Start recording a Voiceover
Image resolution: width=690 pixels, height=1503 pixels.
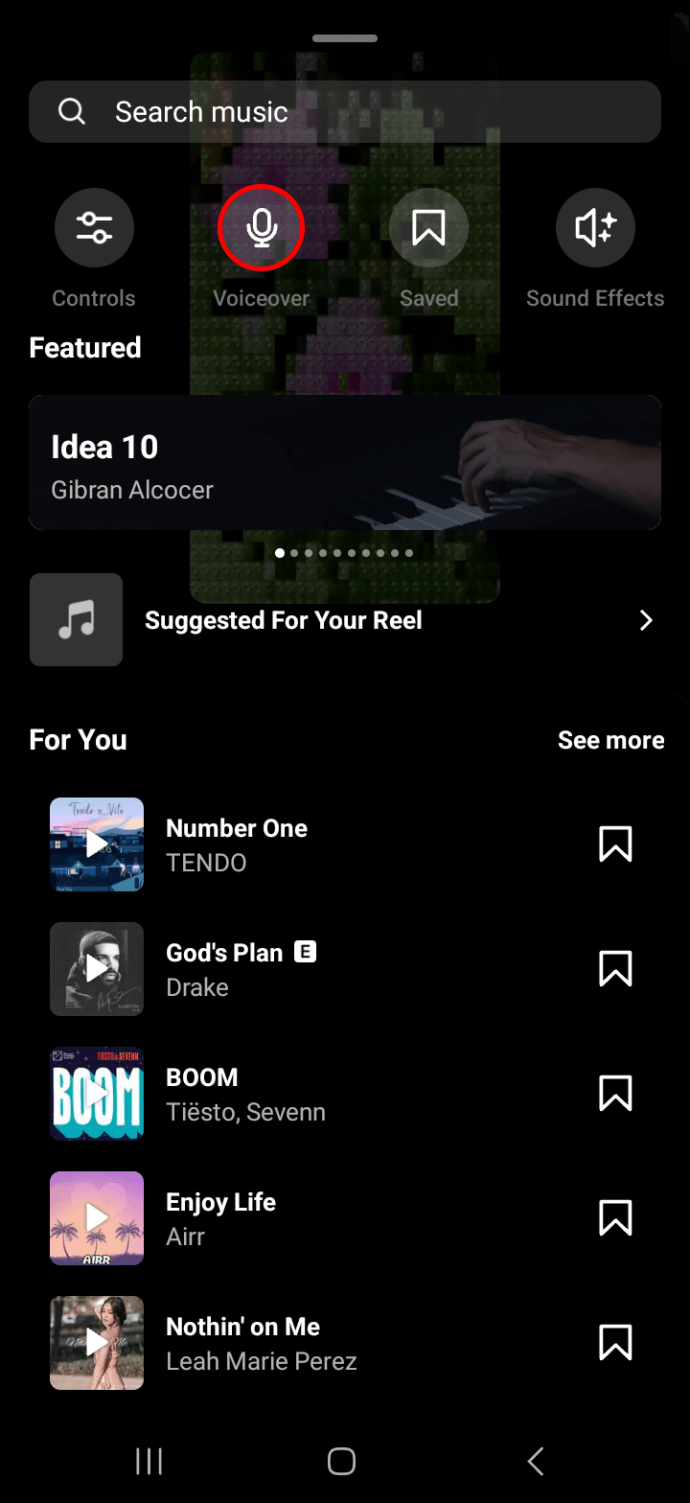click(x=261, y=228)
